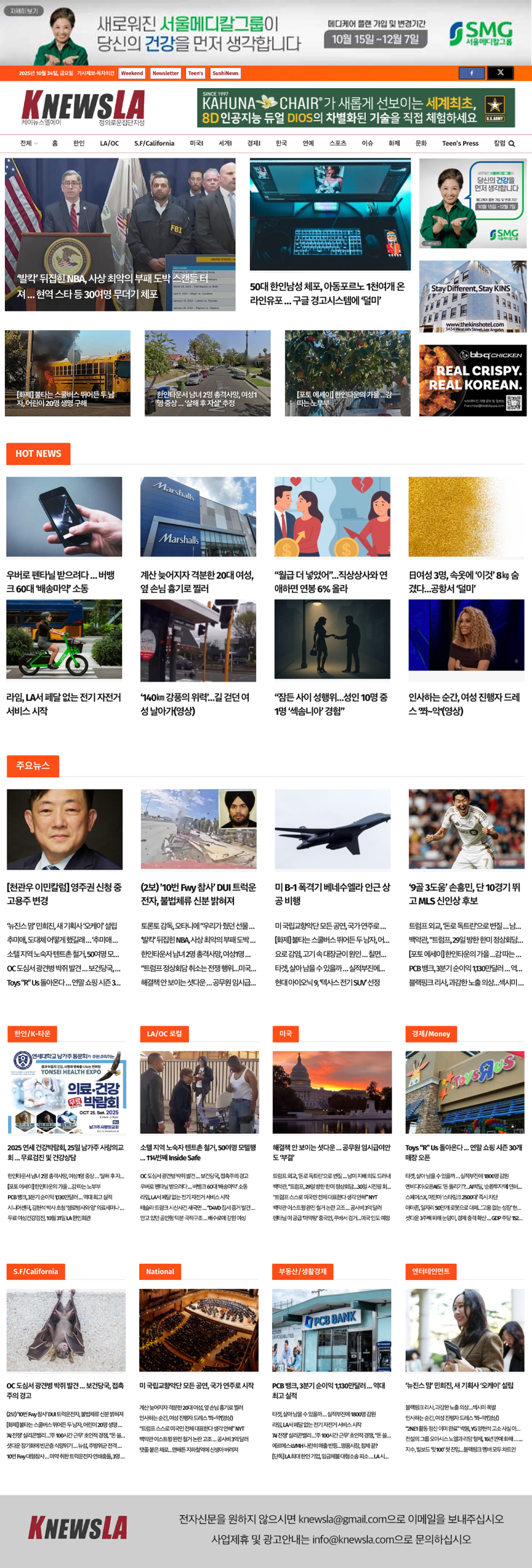Open the Newsletter button
This screenshot has width=532, height=1568.
[165, 73]
